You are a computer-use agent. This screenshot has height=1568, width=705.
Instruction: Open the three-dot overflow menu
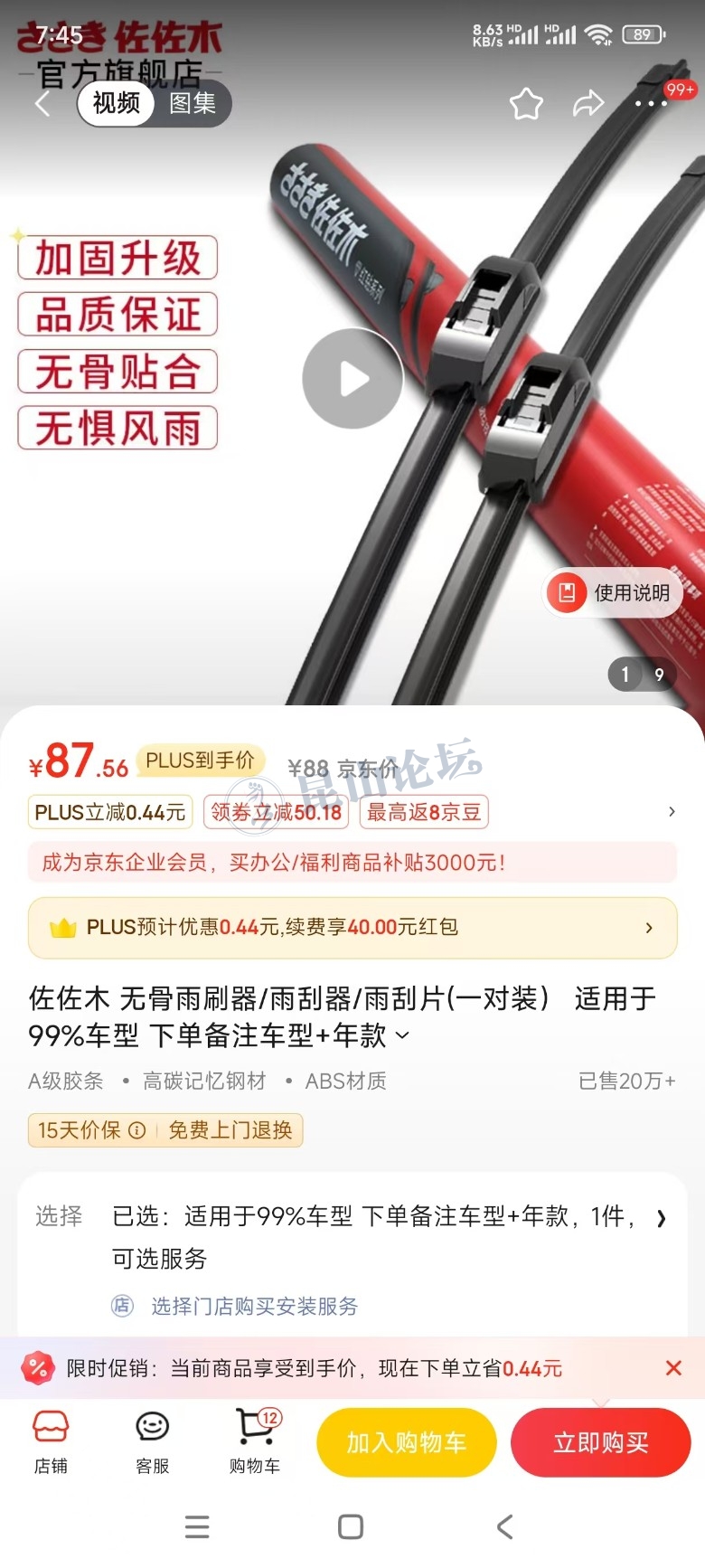[x=651, y=104]
